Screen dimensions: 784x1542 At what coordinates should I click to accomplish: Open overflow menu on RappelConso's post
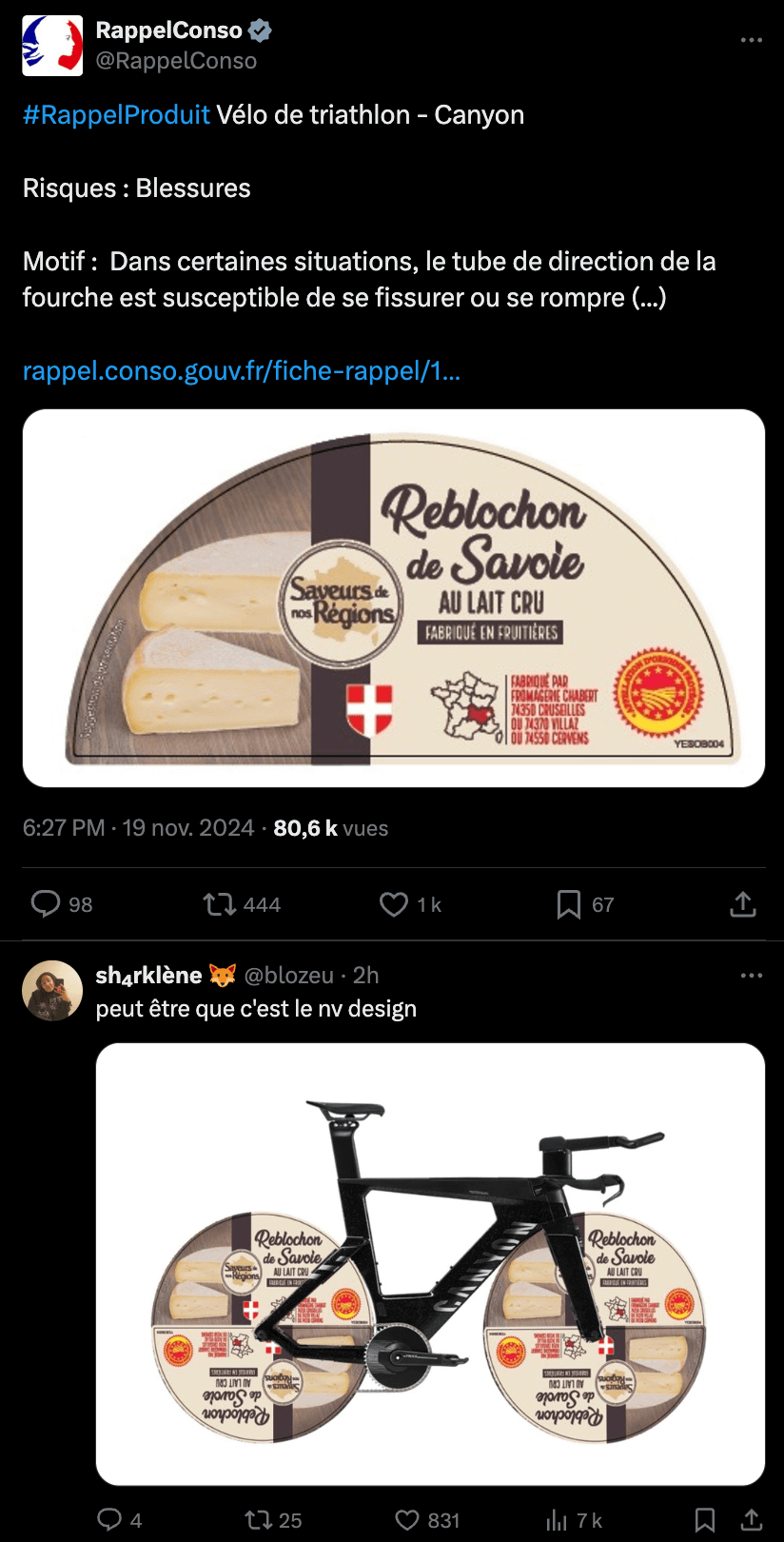tap(751, 40)
